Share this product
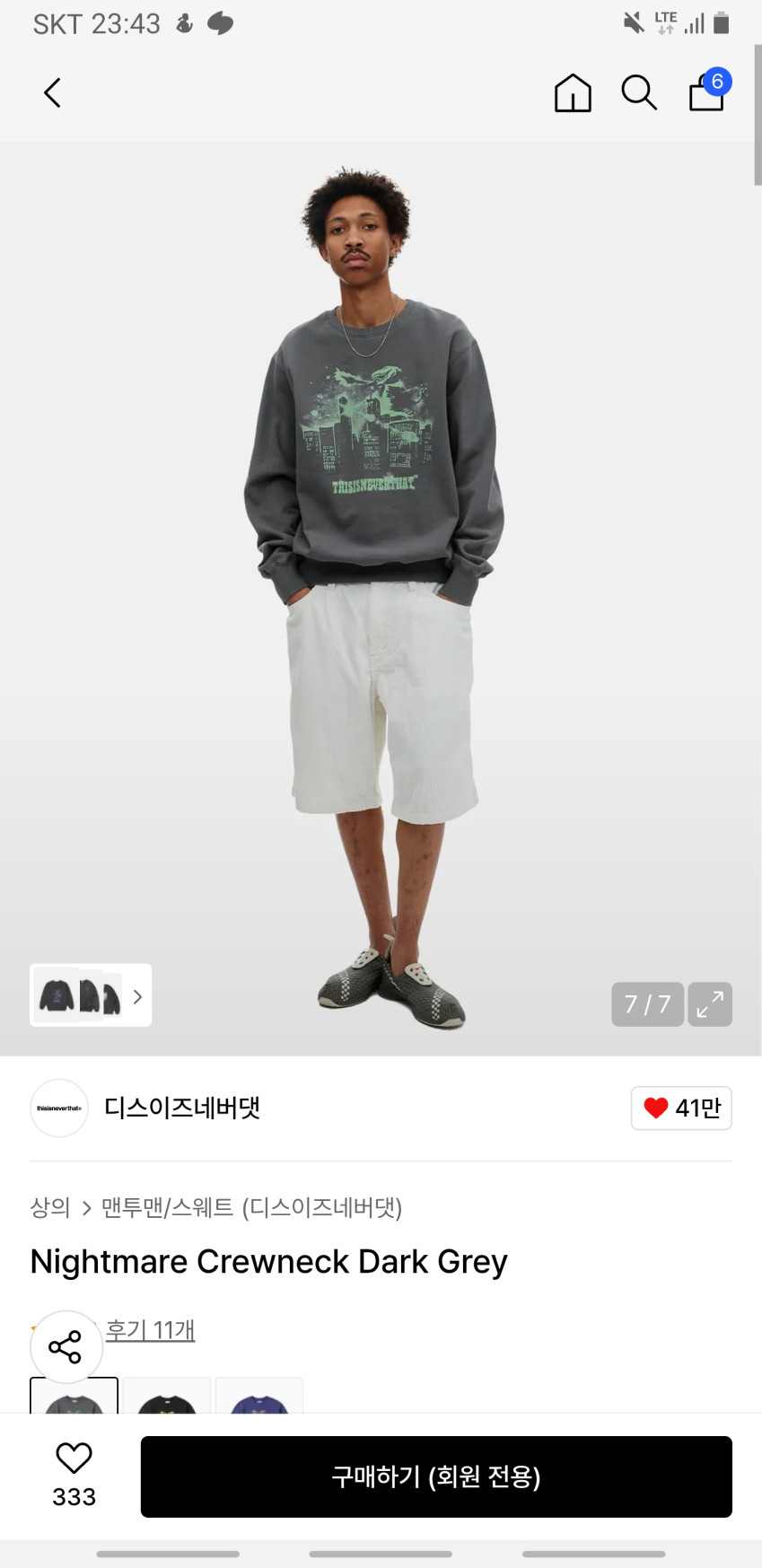This screenshot has width=762, height=1568. click(x=66, y=1347)
